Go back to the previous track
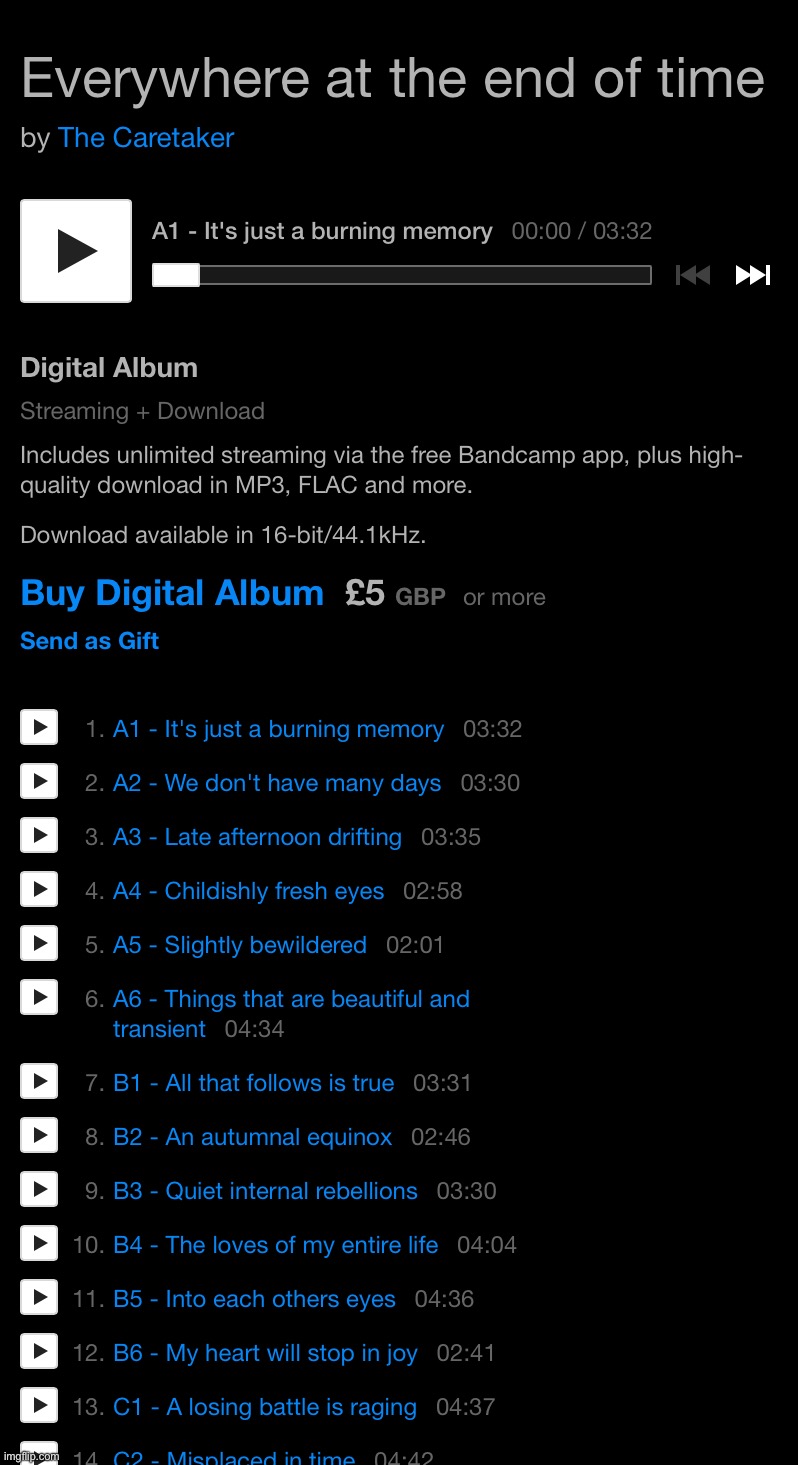This screenshot has width=798, height=1465. click(x=693, y=275)
